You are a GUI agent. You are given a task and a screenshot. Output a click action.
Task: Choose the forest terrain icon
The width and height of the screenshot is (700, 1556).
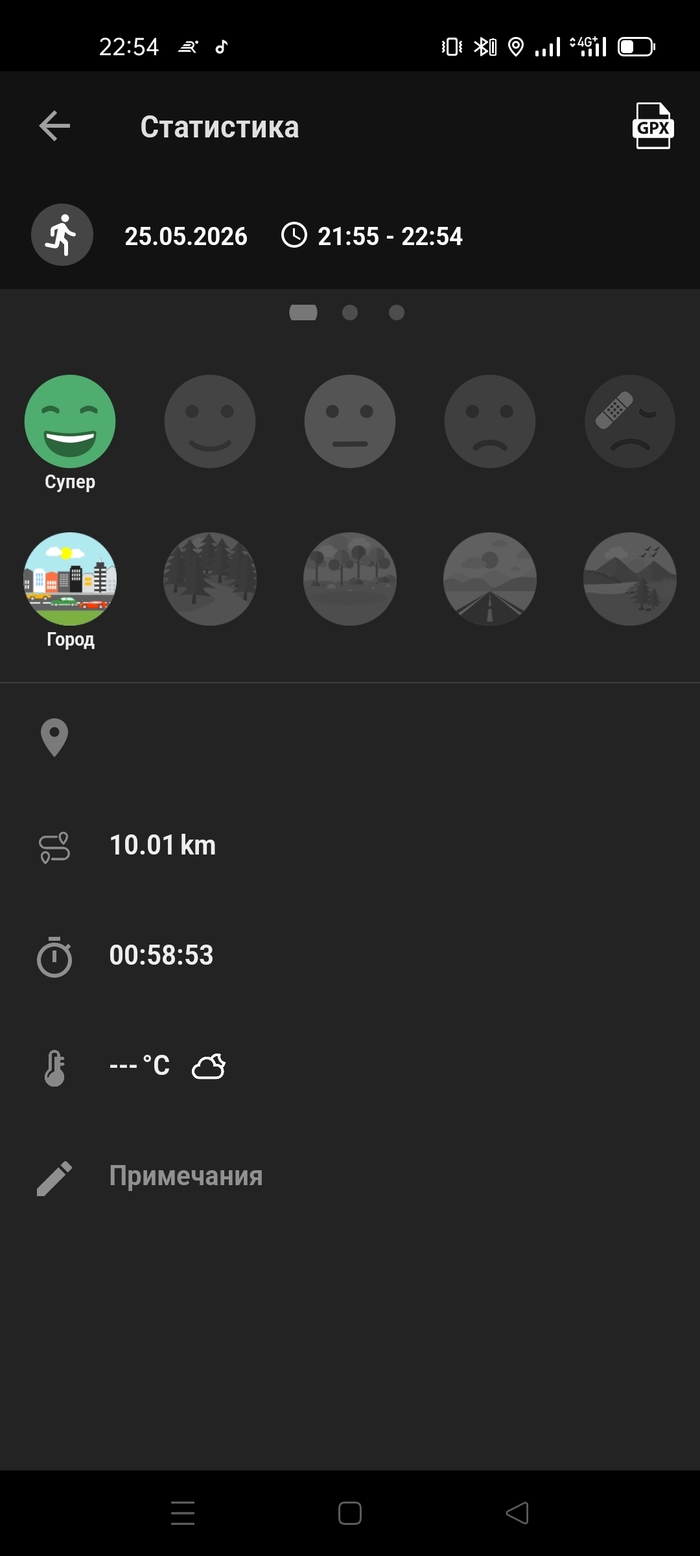[210, 579]
